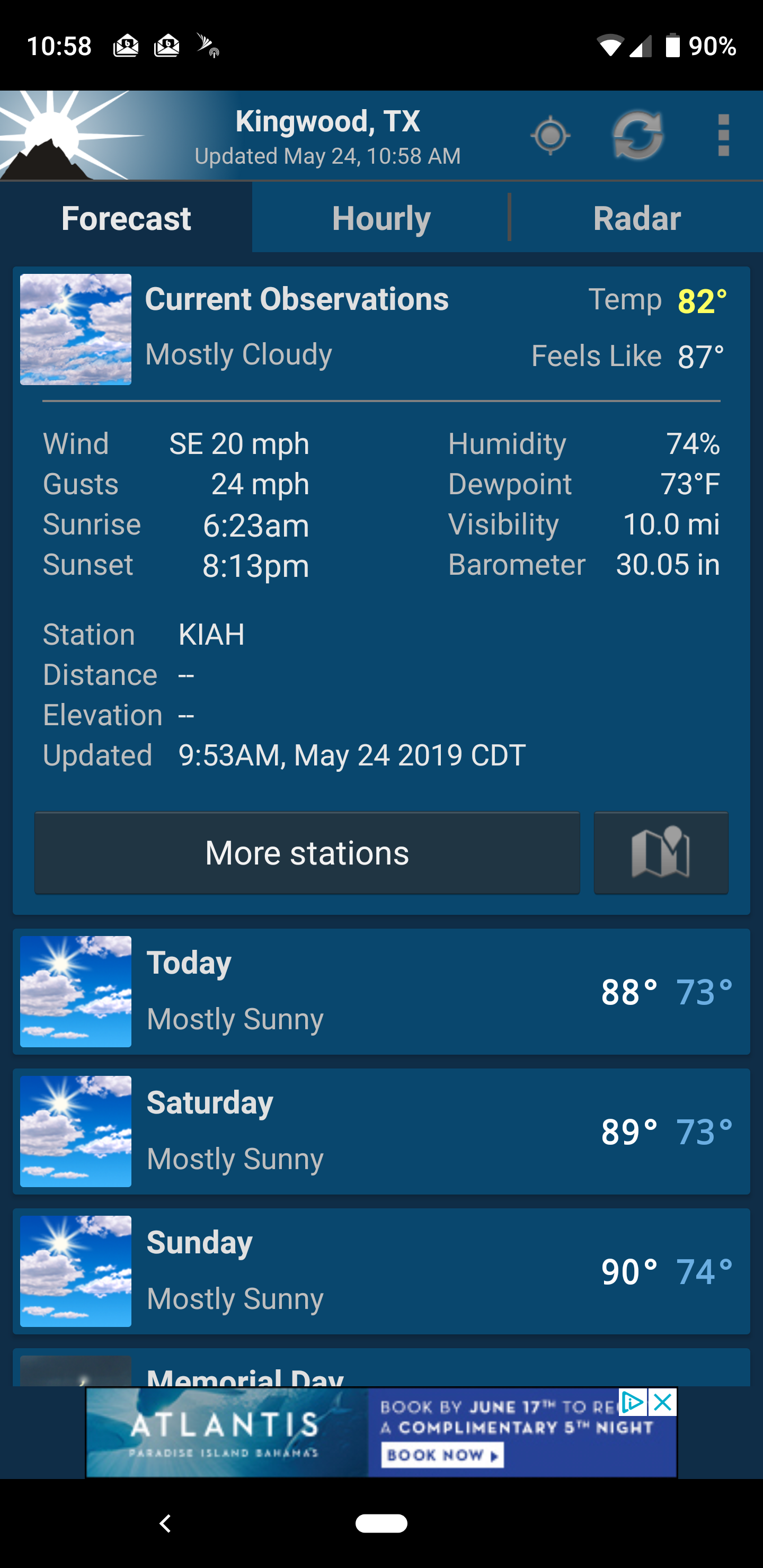Switch to the Hourly tab

(x=381, y=219)
